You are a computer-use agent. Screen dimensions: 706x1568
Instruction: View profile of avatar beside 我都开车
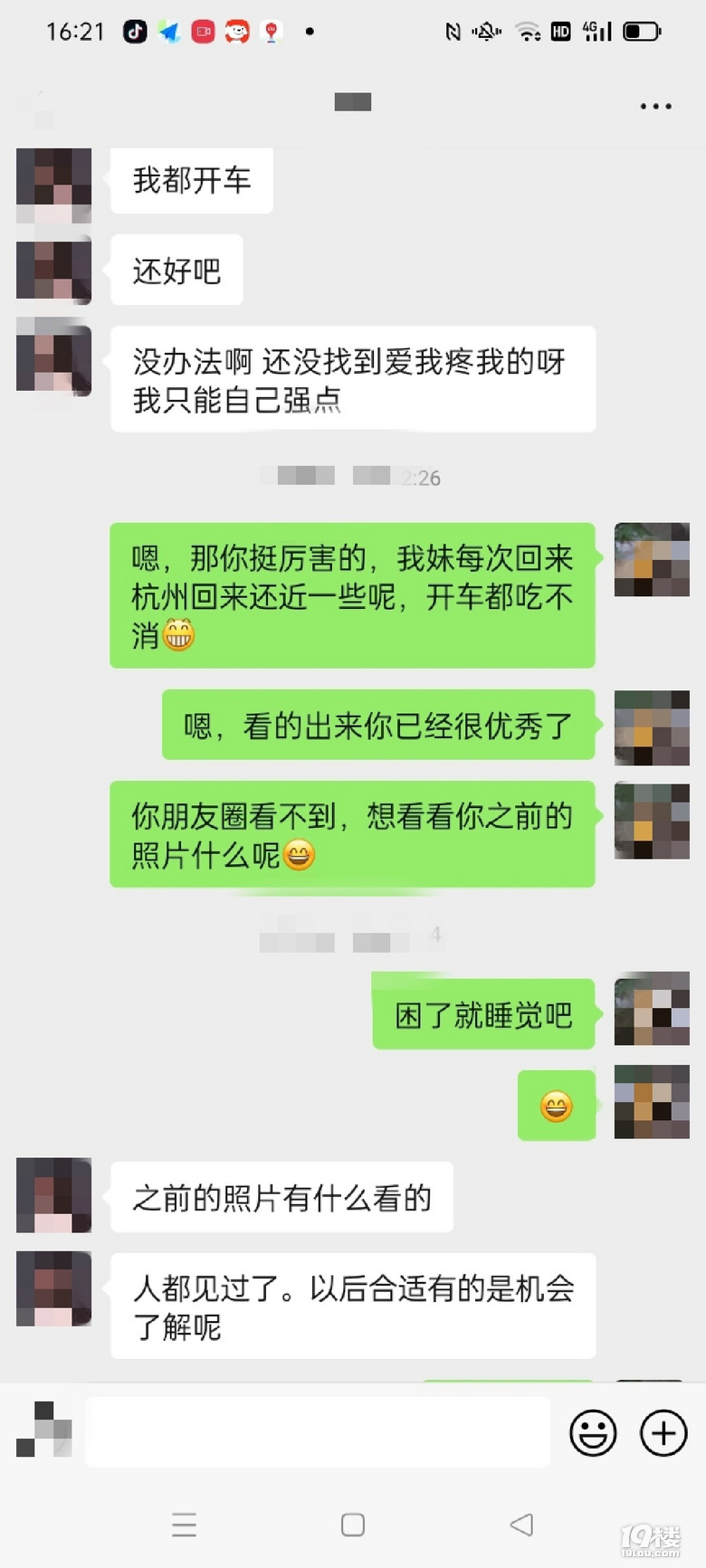(x=54, y=185)
